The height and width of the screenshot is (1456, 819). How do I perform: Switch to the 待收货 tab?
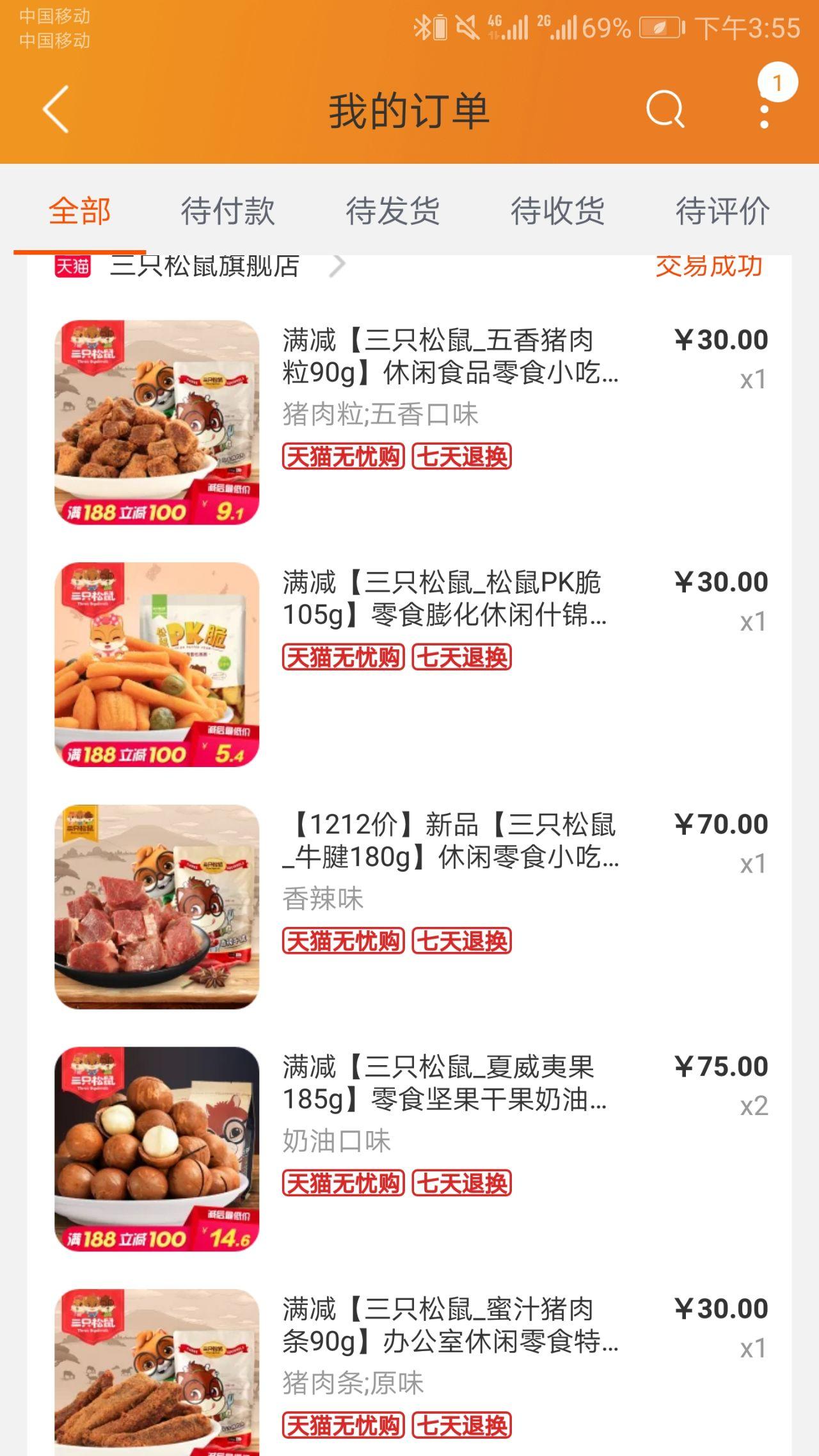[x=557, y=211]
